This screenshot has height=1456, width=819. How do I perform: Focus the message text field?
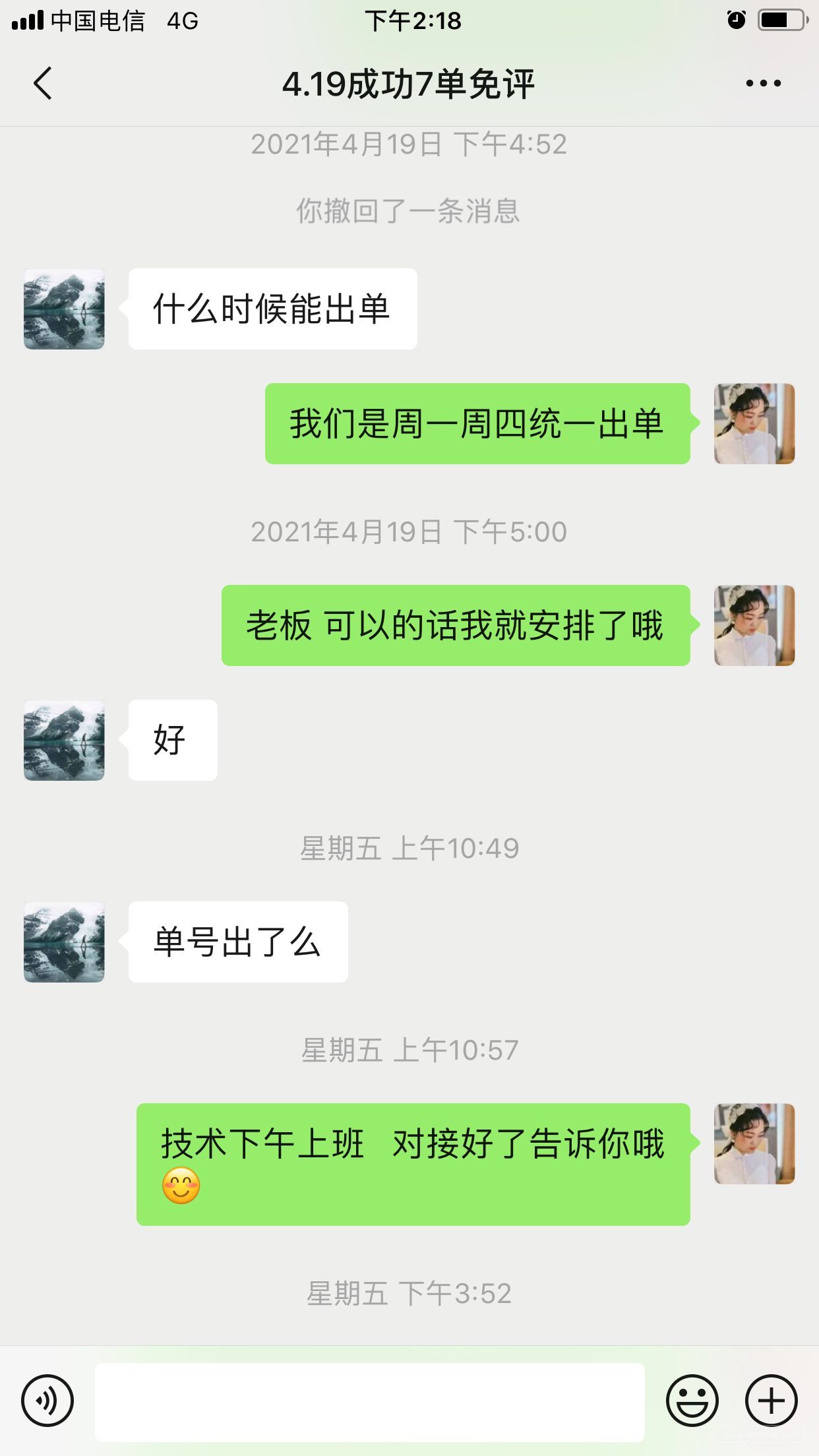(369, 1402)
